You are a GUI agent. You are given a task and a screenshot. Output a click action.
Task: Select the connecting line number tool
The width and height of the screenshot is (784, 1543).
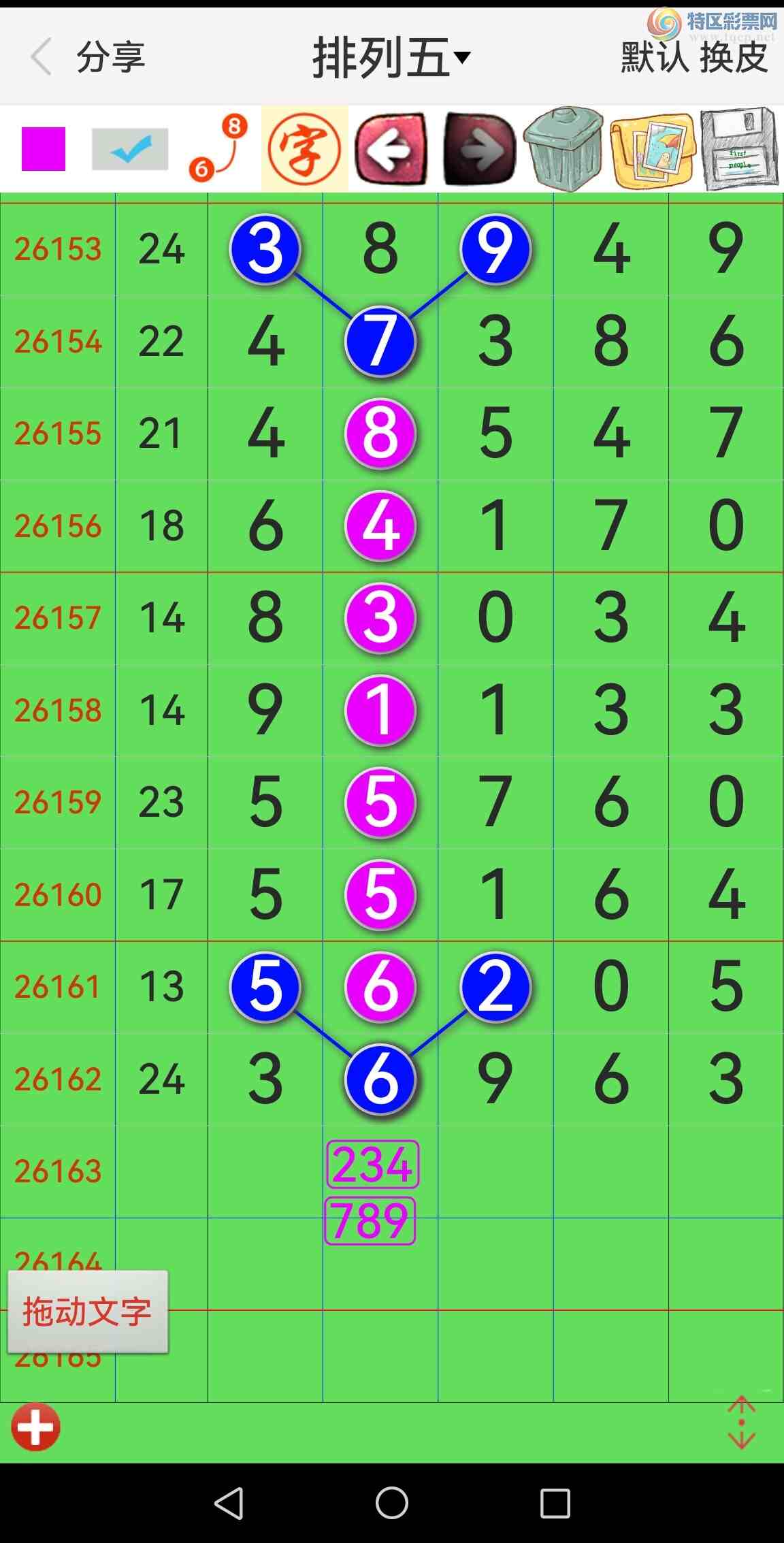(218, 148)
